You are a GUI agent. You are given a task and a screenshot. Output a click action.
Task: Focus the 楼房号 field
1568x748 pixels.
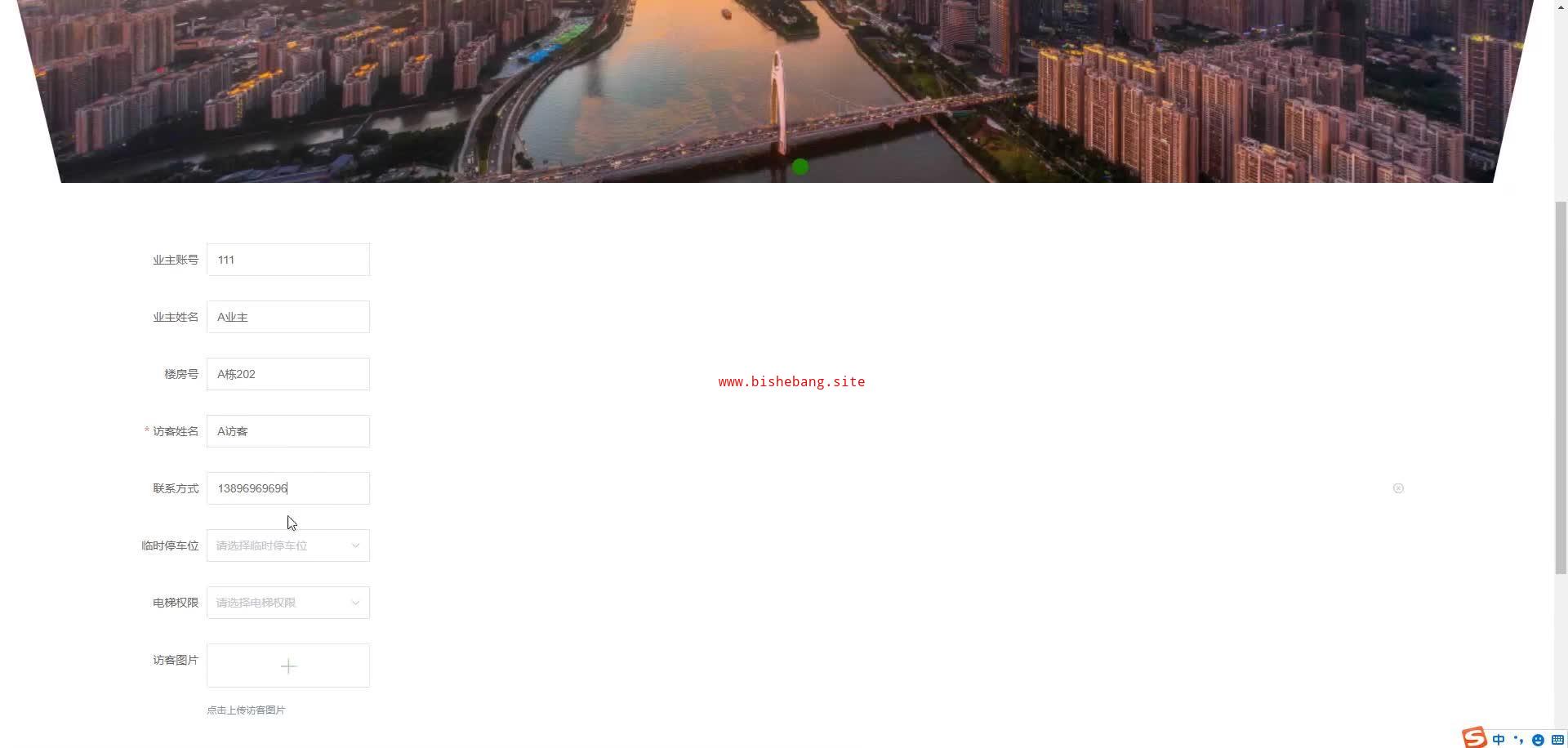coord(287,374)
